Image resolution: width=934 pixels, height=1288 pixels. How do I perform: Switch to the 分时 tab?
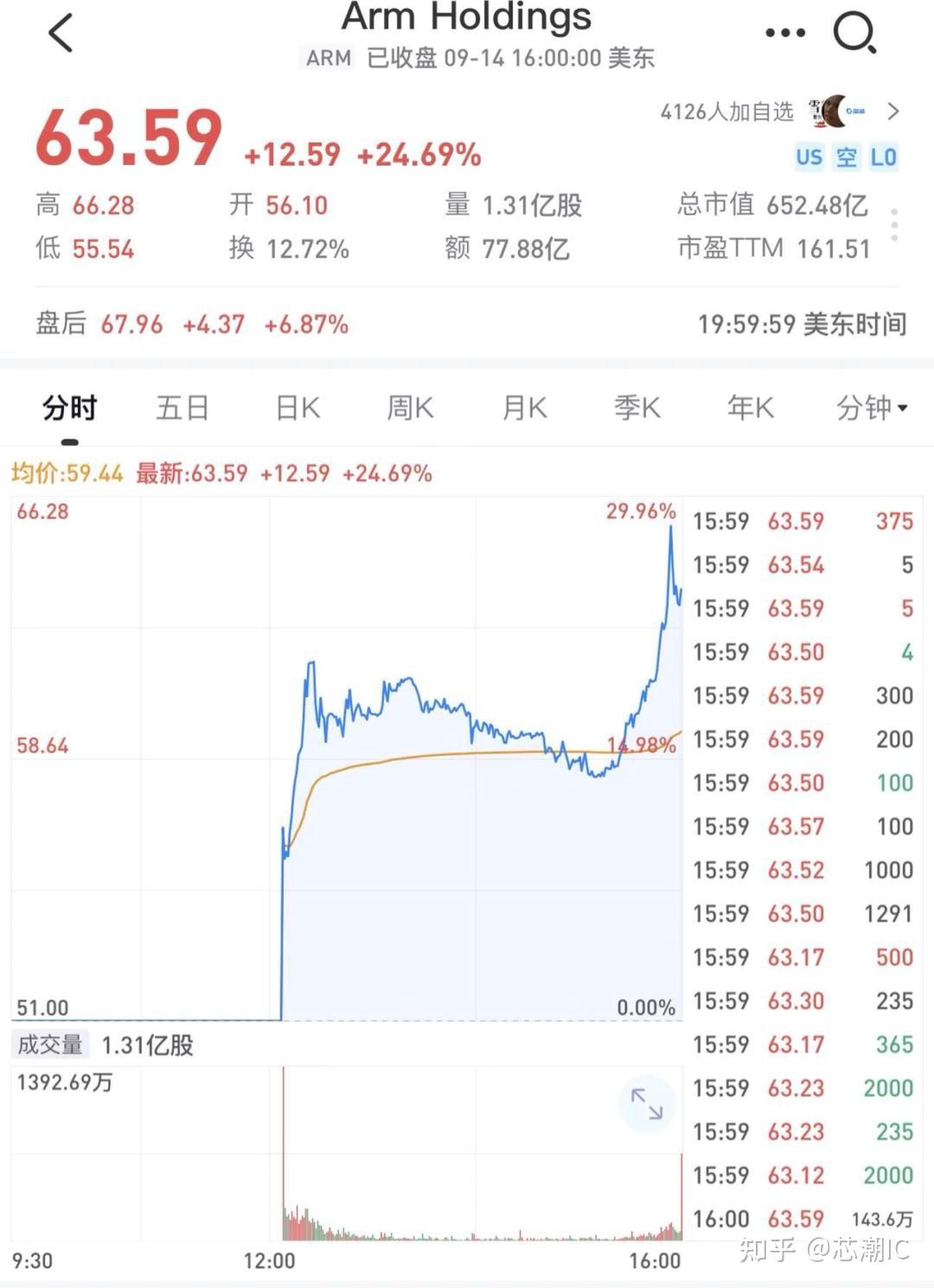click(69, 407)
